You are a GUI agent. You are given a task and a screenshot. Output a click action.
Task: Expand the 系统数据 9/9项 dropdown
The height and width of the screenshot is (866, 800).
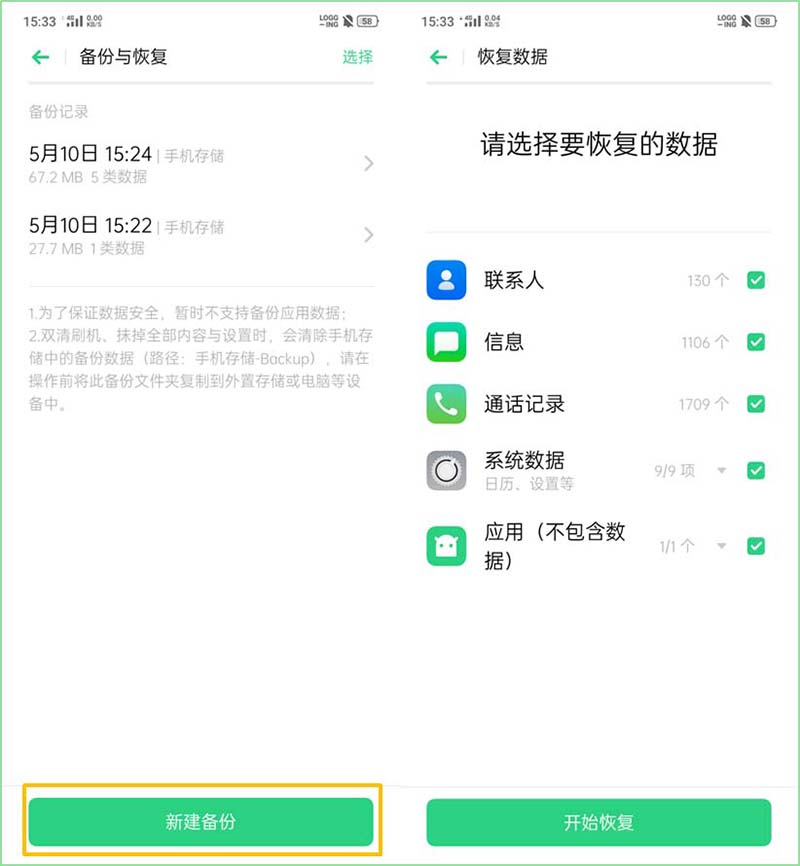pos(722,470)
